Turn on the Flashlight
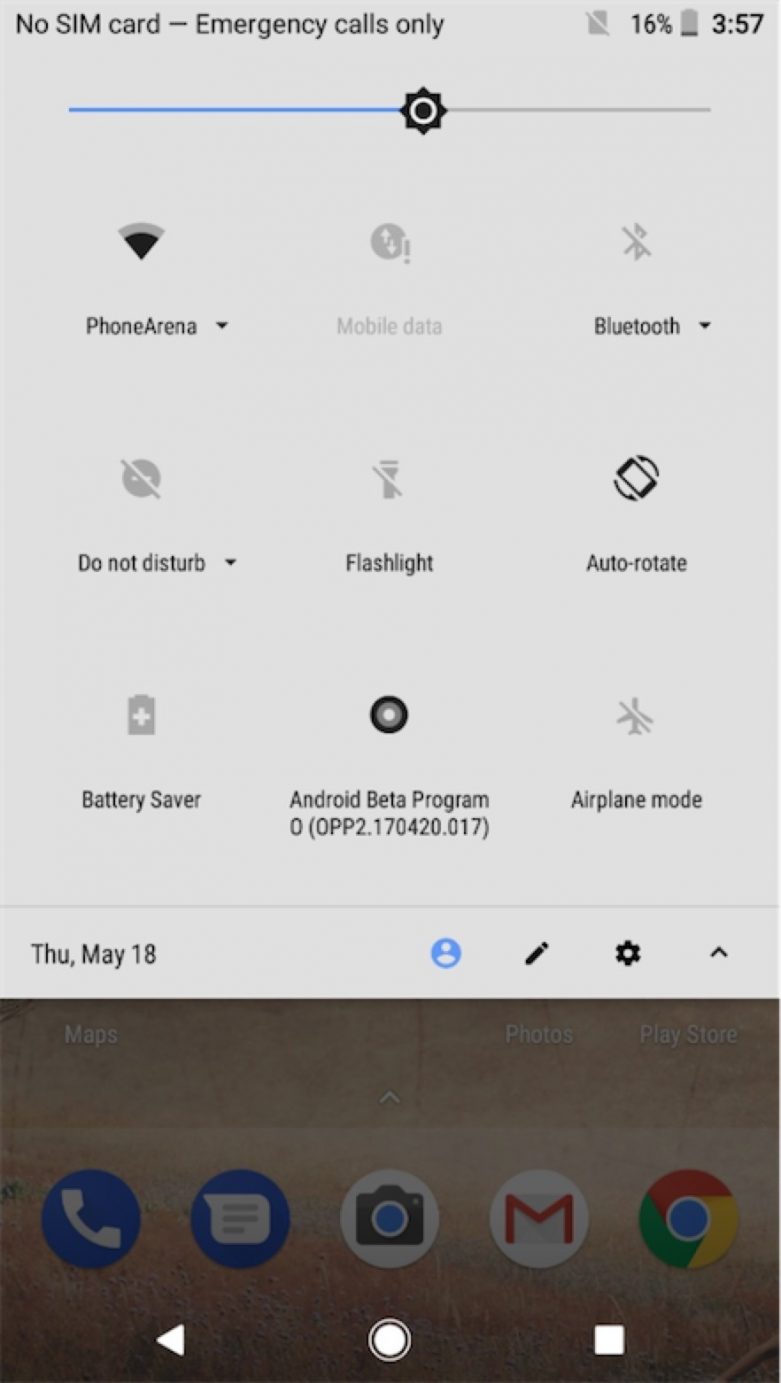 point(389,478)
